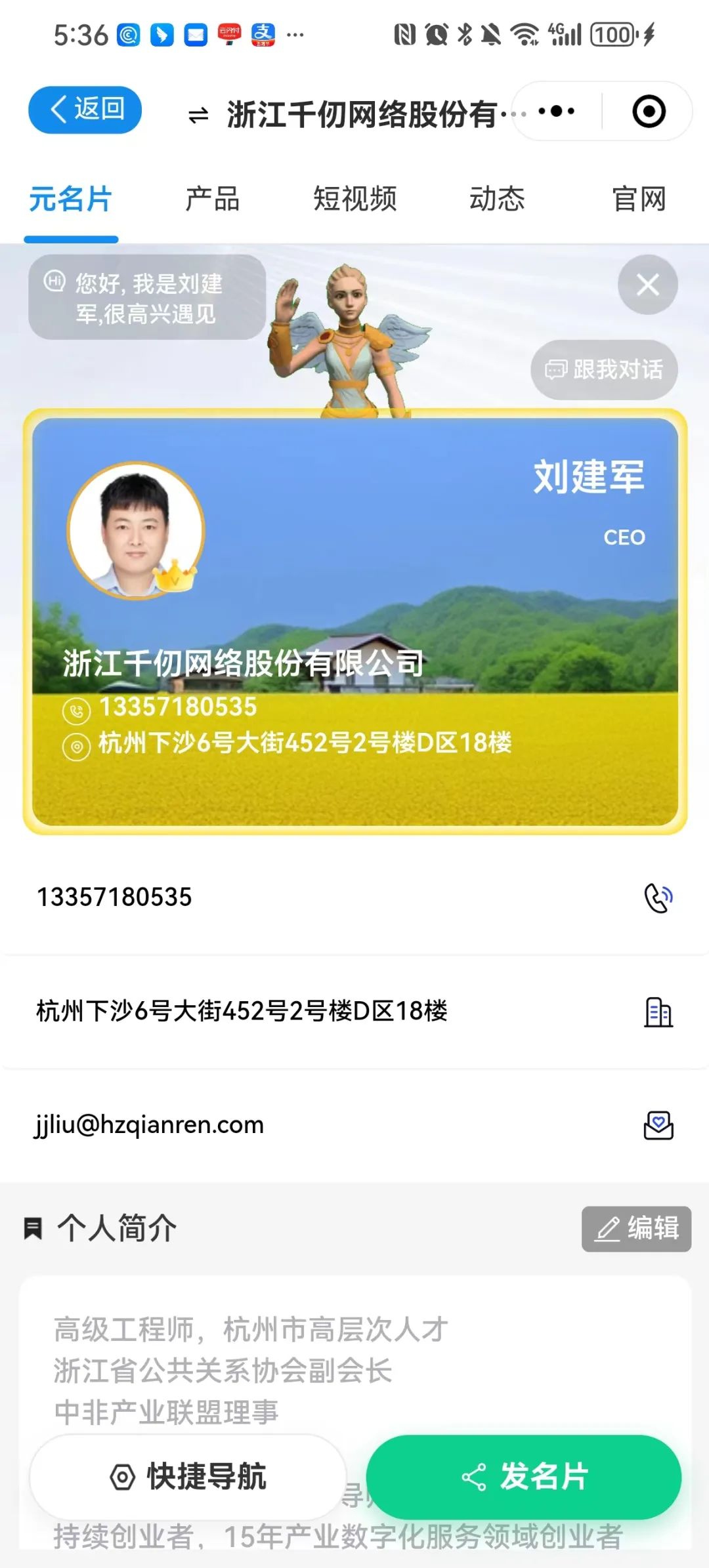Tap the 返回 back button
The image size is (709, 1568).
tap(85, 110)
